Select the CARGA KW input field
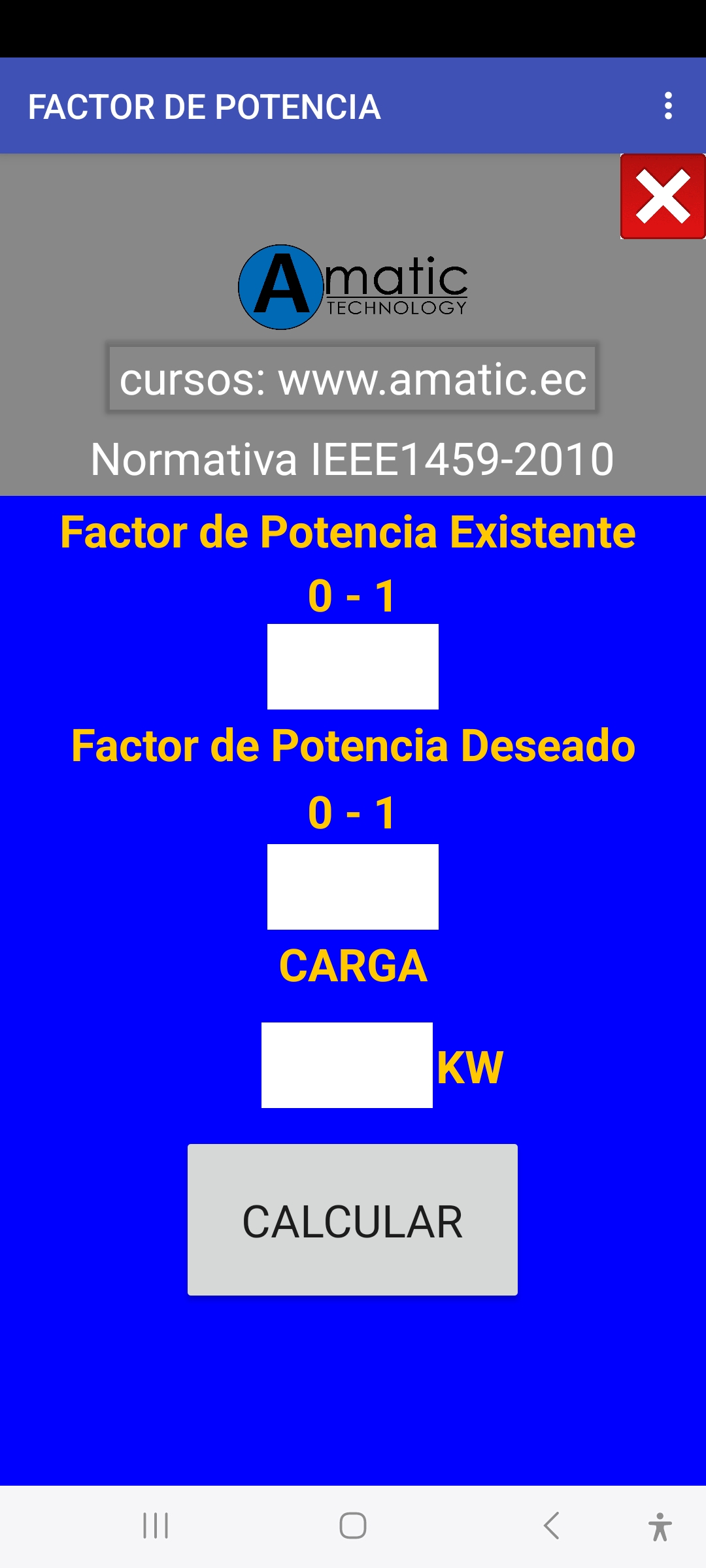 tap(346, 1065)
